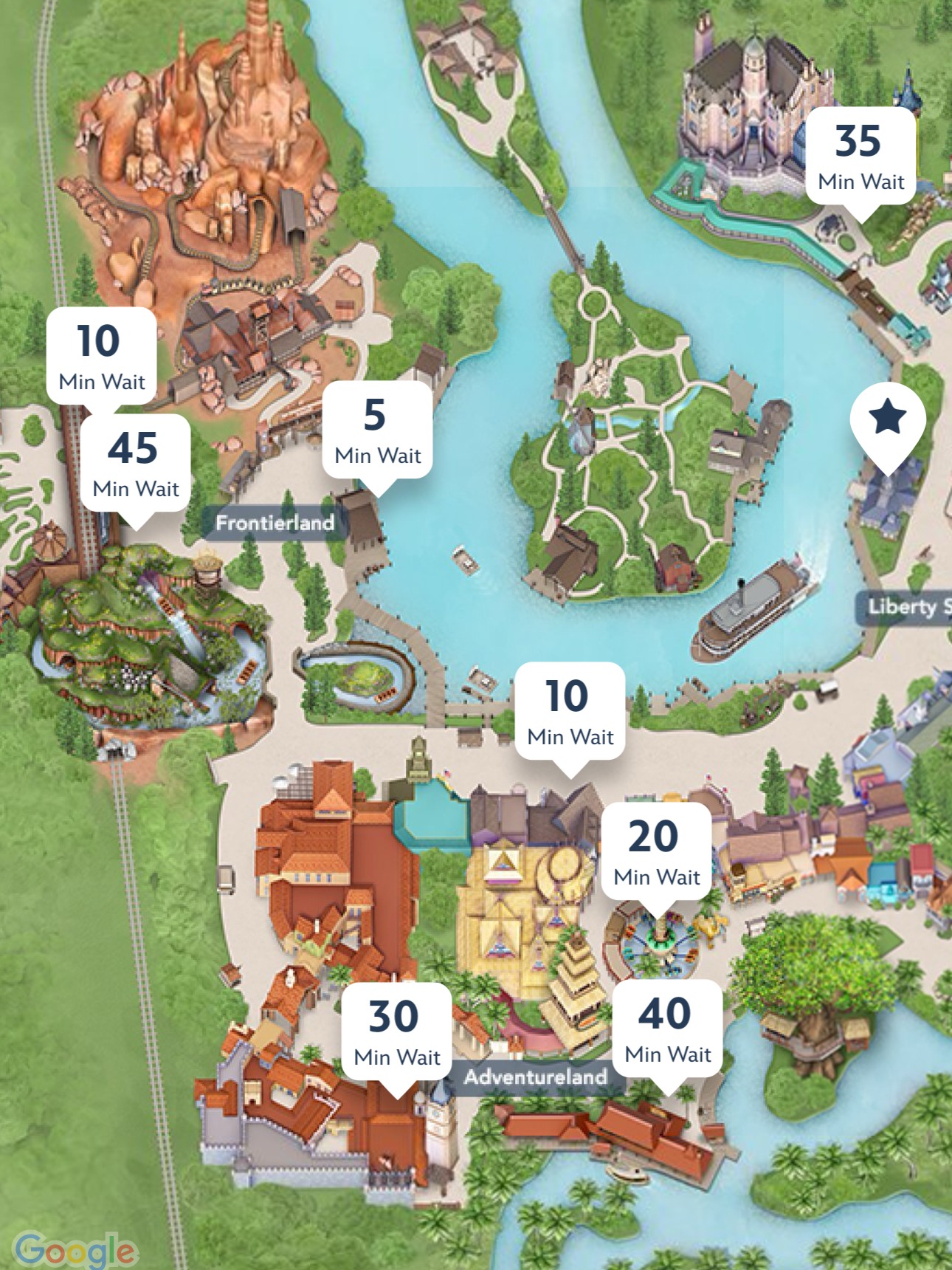Select the 5 Min Wait pin
The width and height of the screenshot is (952, 1270).
pos(377,430)
